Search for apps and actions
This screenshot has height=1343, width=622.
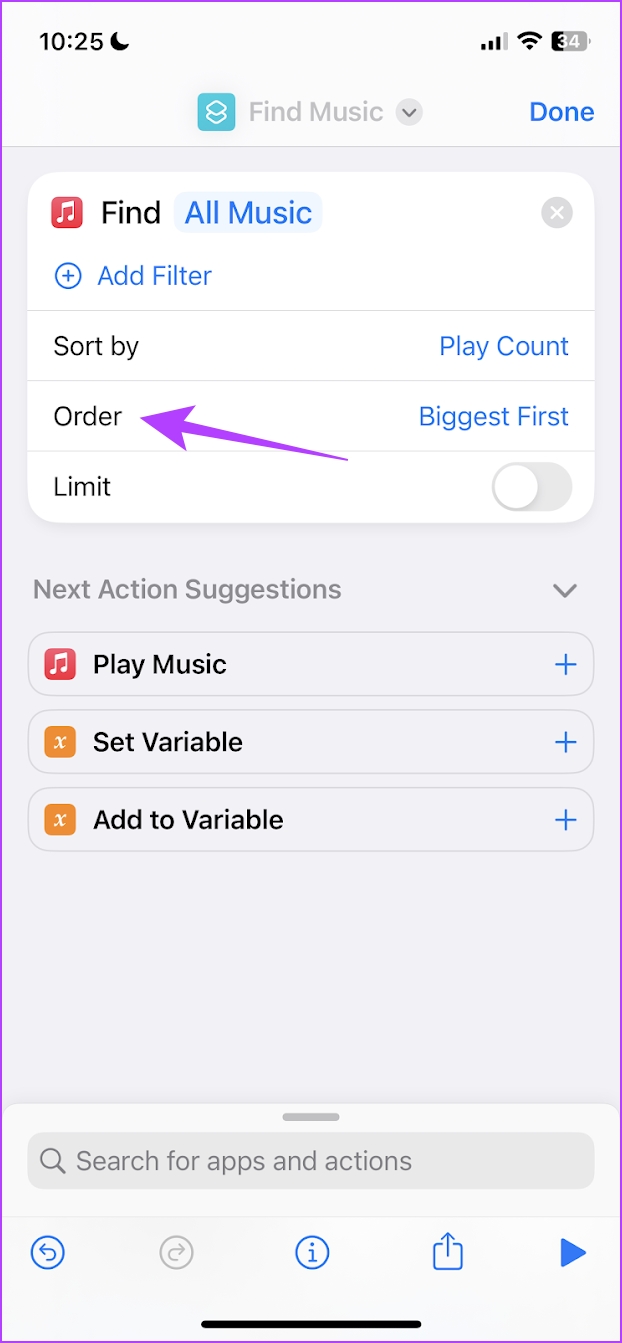click(311, 1161)
